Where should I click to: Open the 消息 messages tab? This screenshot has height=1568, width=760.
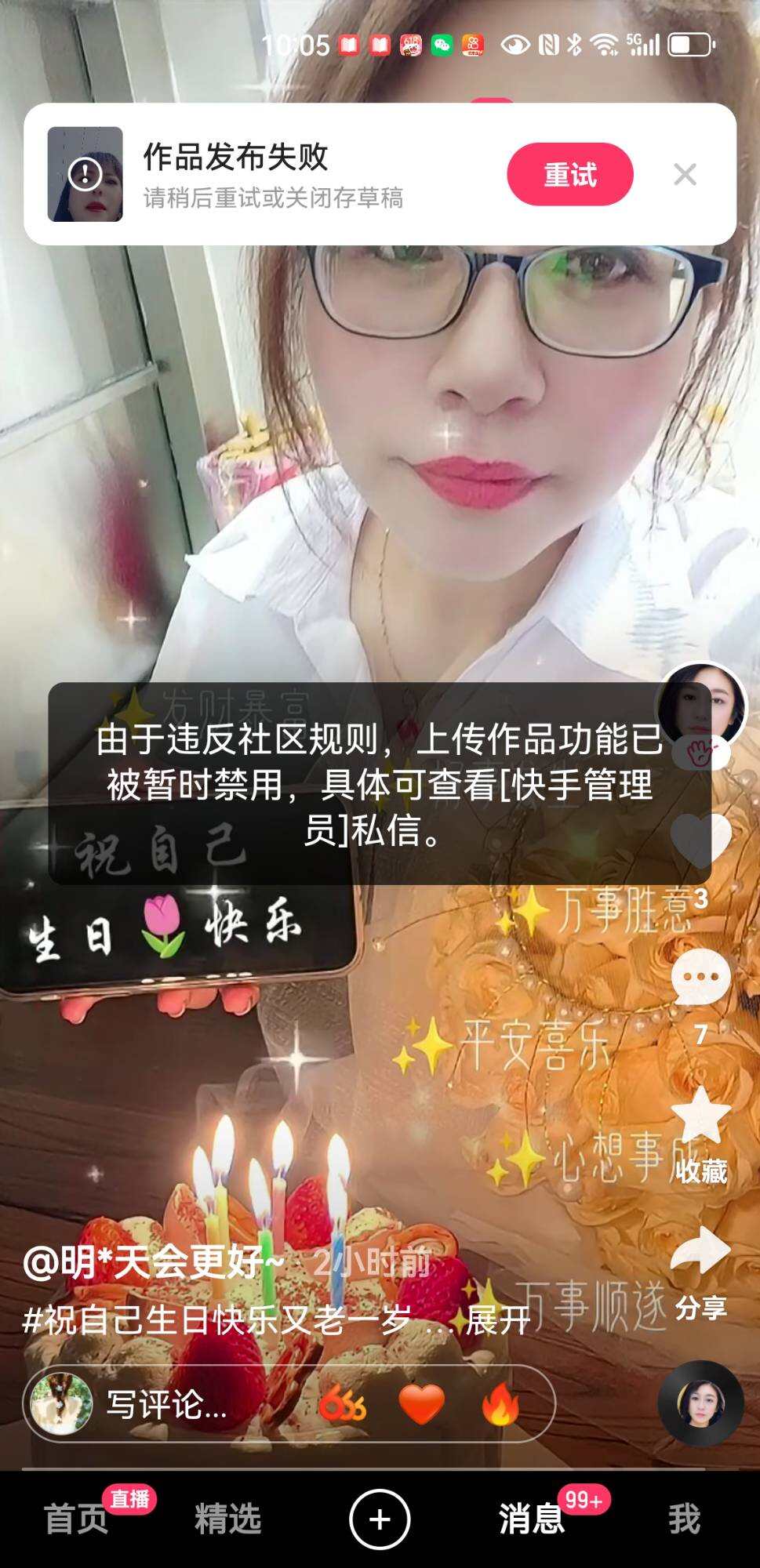click(x=533, y=1519)
